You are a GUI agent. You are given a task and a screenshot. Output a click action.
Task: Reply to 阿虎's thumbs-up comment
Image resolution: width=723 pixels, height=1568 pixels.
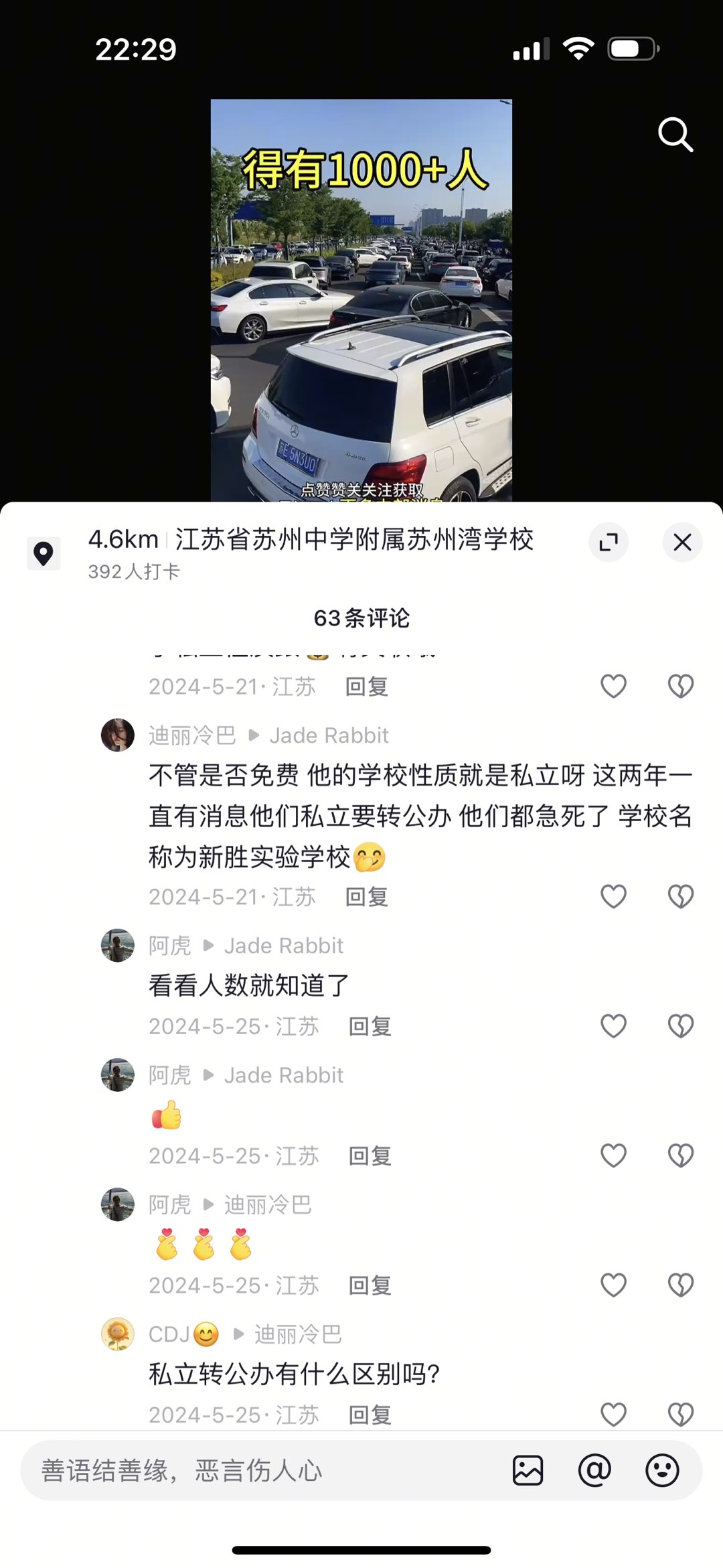coord(370,1156)
